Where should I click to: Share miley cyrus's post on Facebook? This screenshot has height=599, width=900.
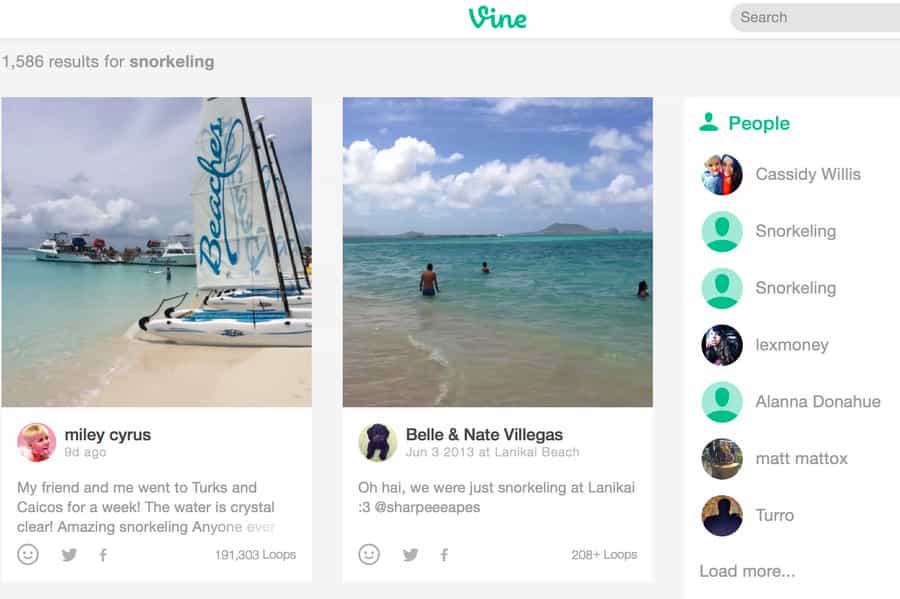[x=103, y=554]
